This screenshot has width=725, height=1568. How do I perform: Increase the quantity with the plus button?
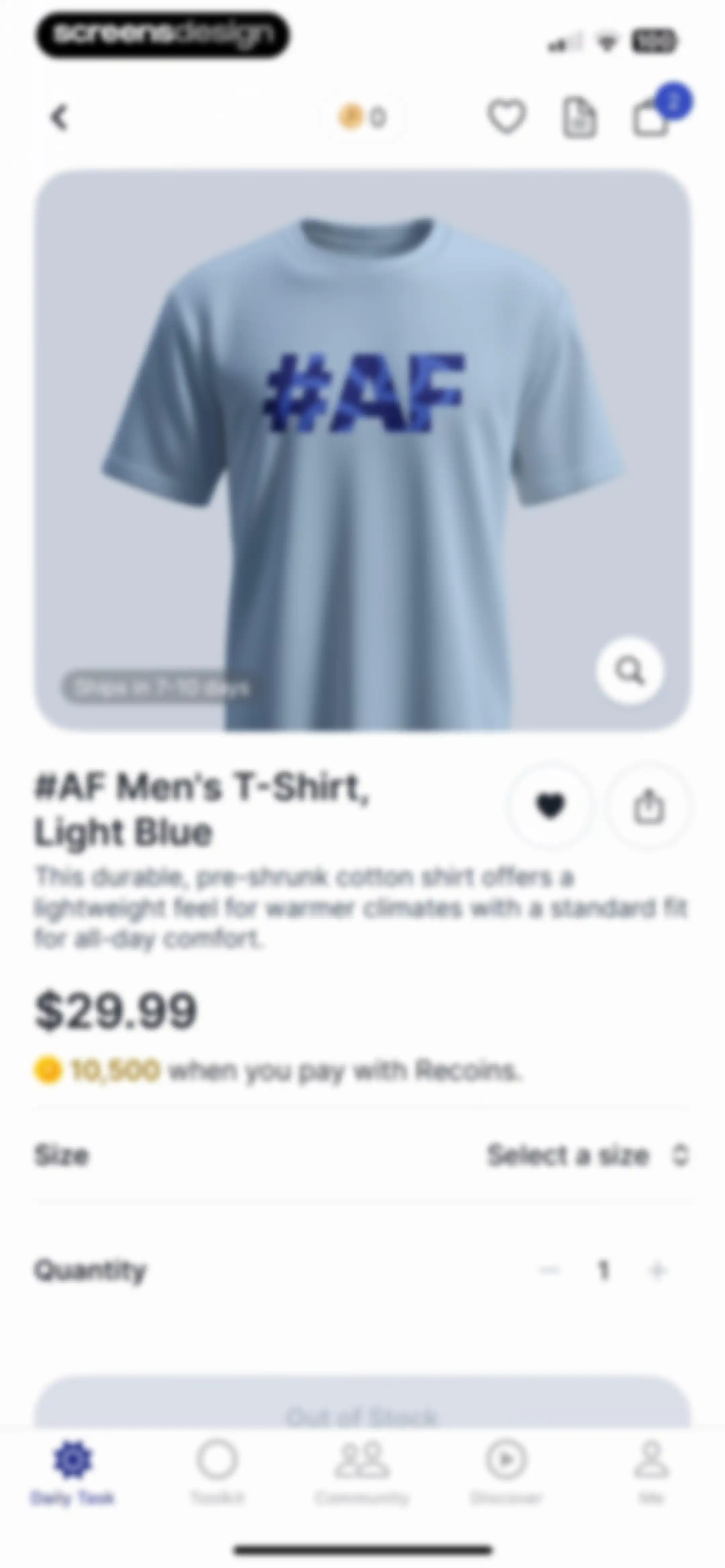point(658,1270)
